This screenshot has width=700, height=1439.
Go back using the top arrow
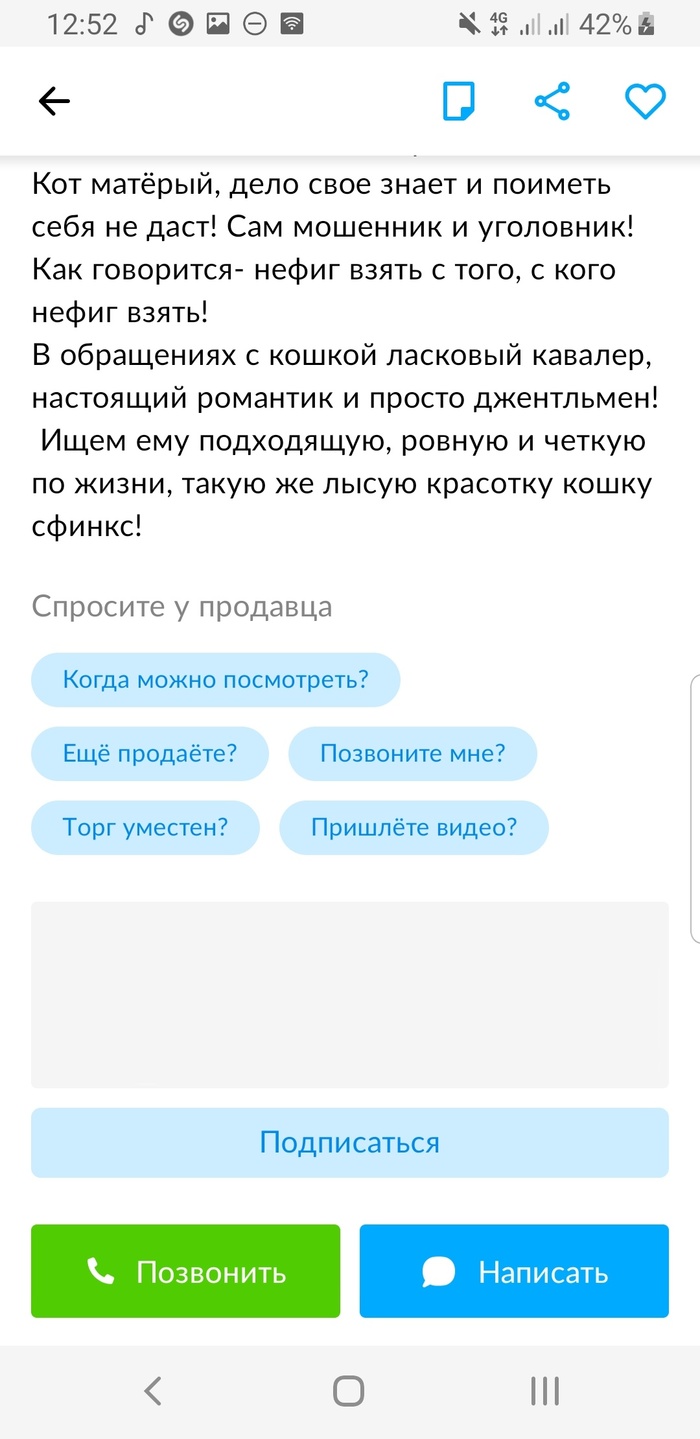coord(54,101)
